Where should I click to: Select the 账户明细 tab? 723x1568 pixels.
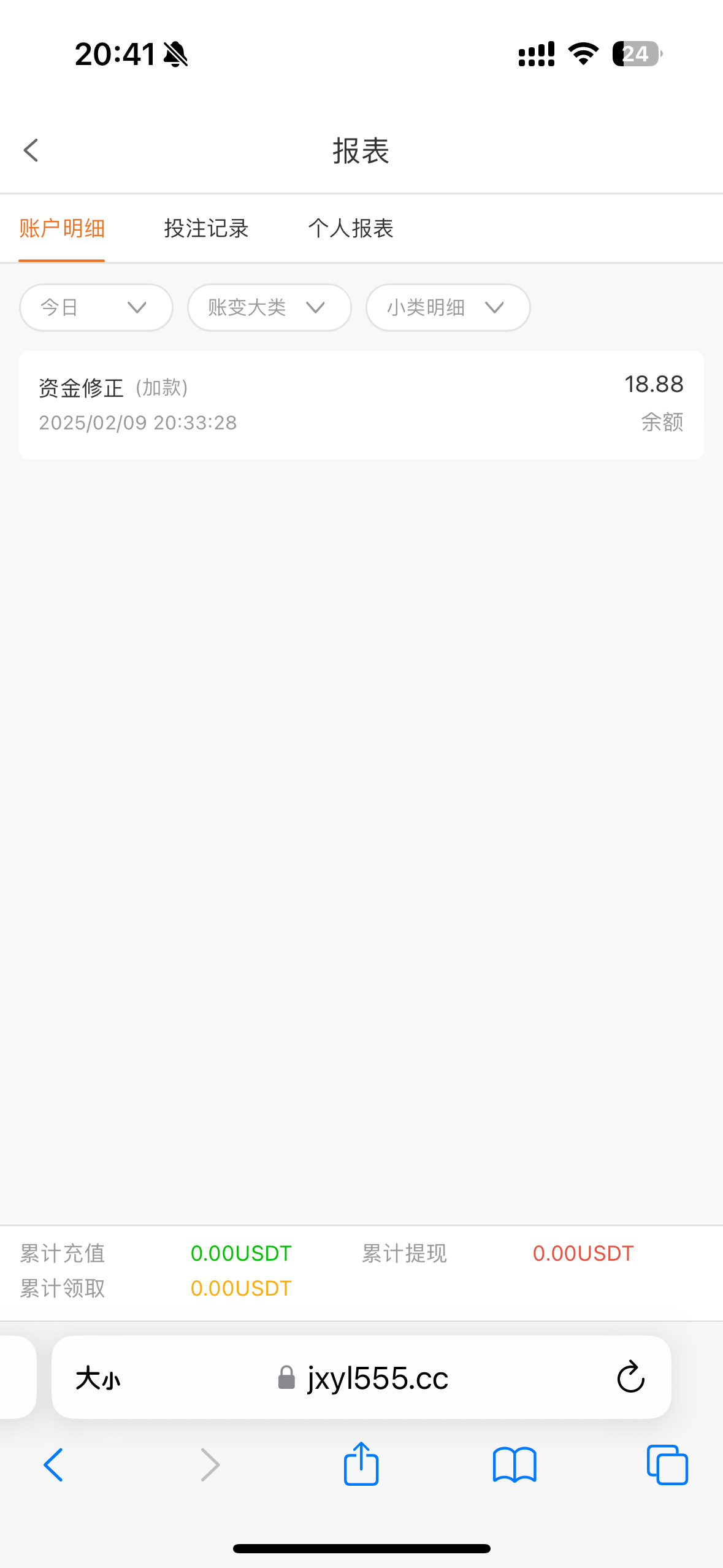pos(62,229)
